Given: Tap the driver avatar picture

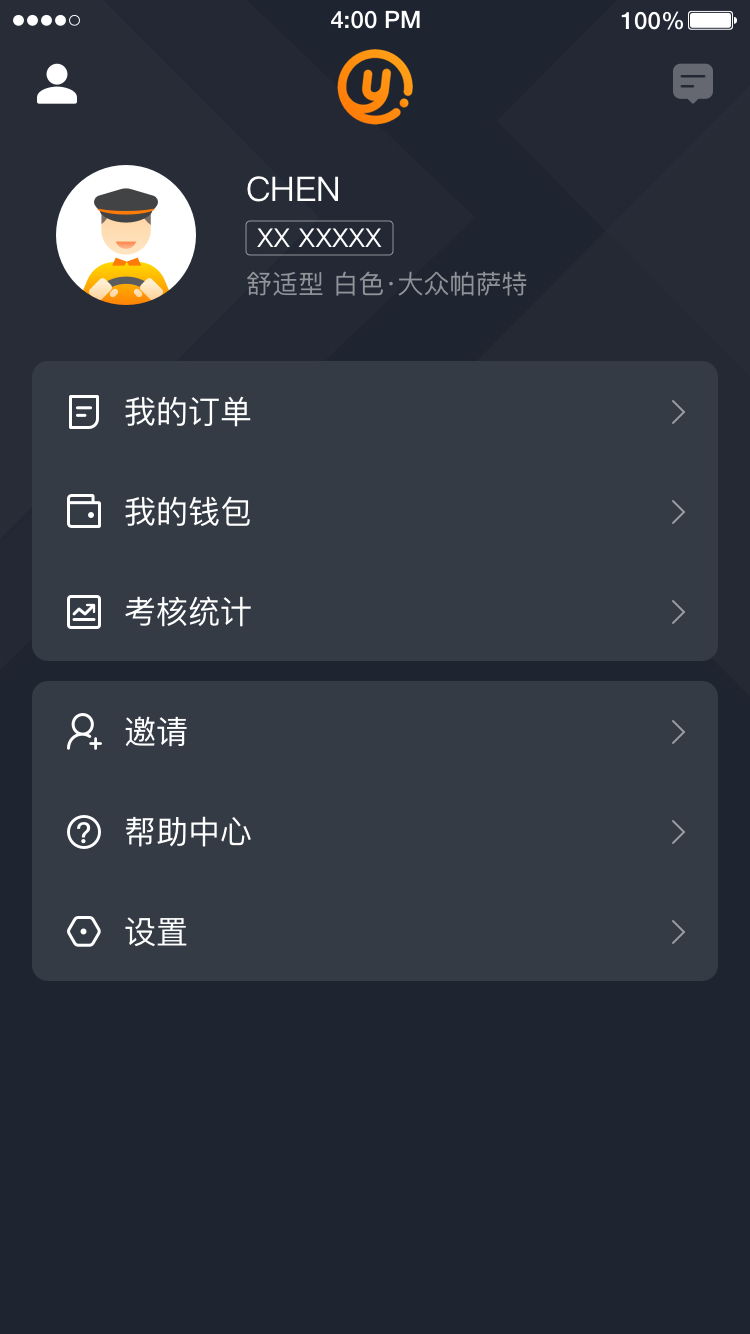Looking at the screenshot, I should [126, 235].
